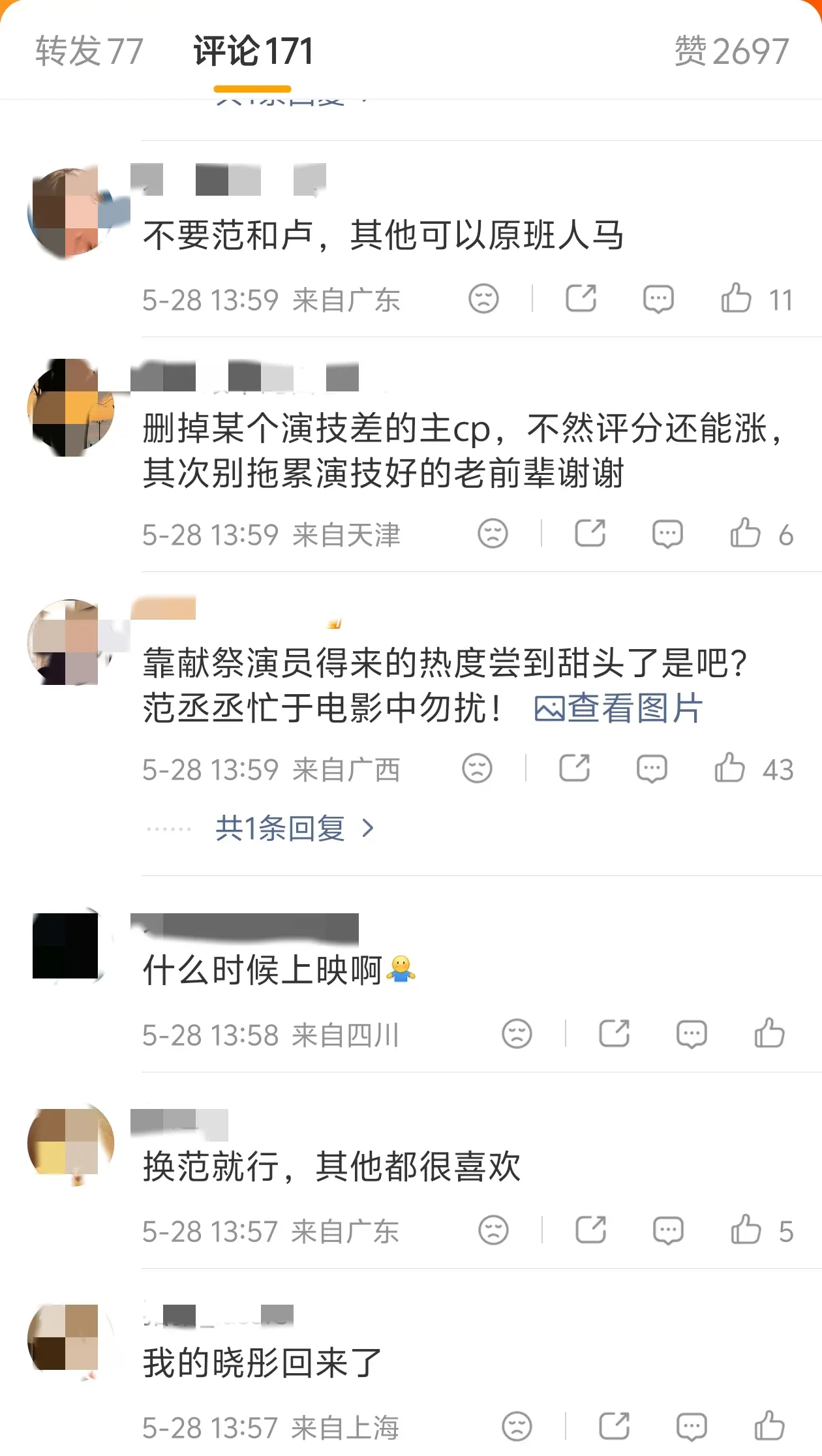Open the 赞 2697 likes tab
This screenshot has width=822, height=1456.
tap(731, 51)
